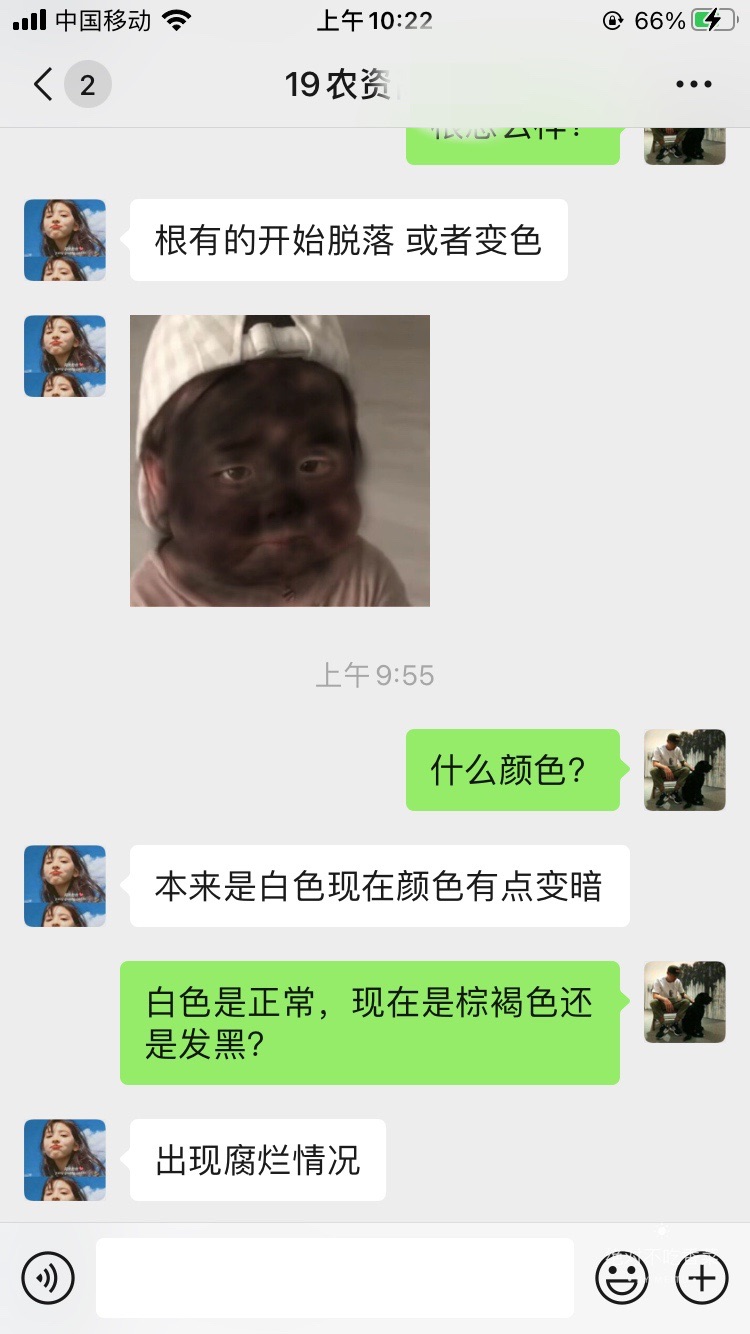Open my avatar next to 什么颜色？
750x1334 pixels.
point(685,770)
